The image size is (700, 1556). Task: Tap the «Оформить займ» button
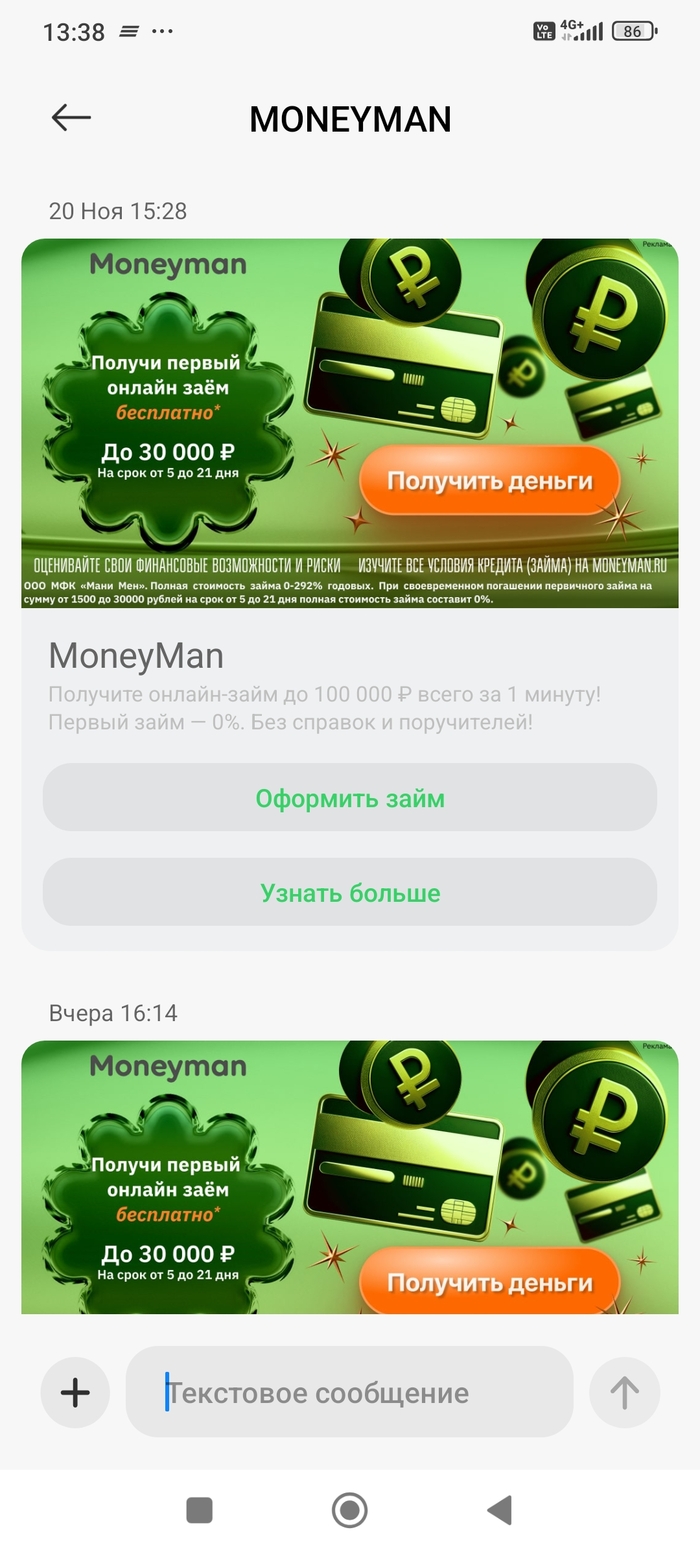[x=350, y=798]
